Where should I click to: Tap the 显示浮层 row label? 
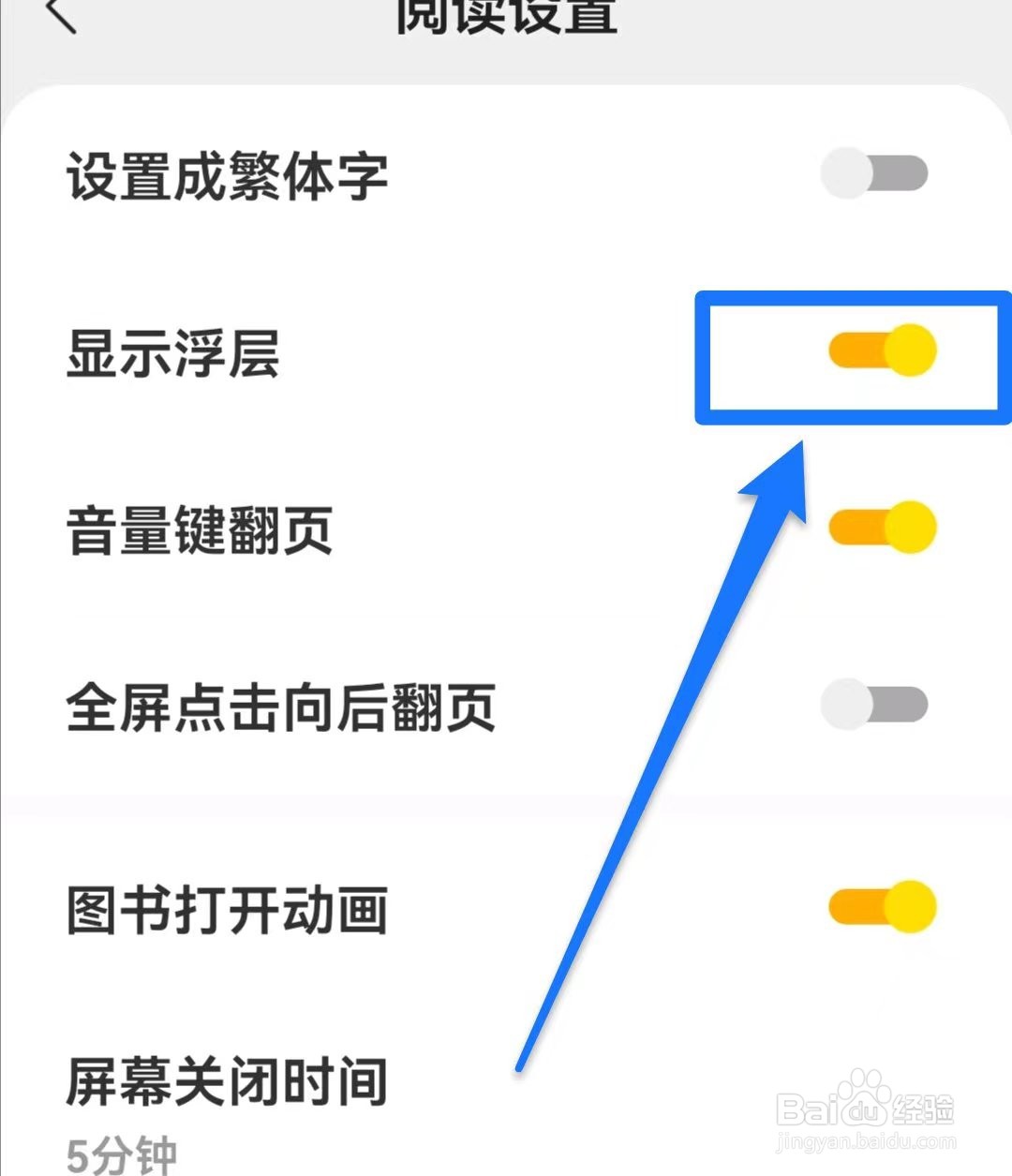[173, 351]
